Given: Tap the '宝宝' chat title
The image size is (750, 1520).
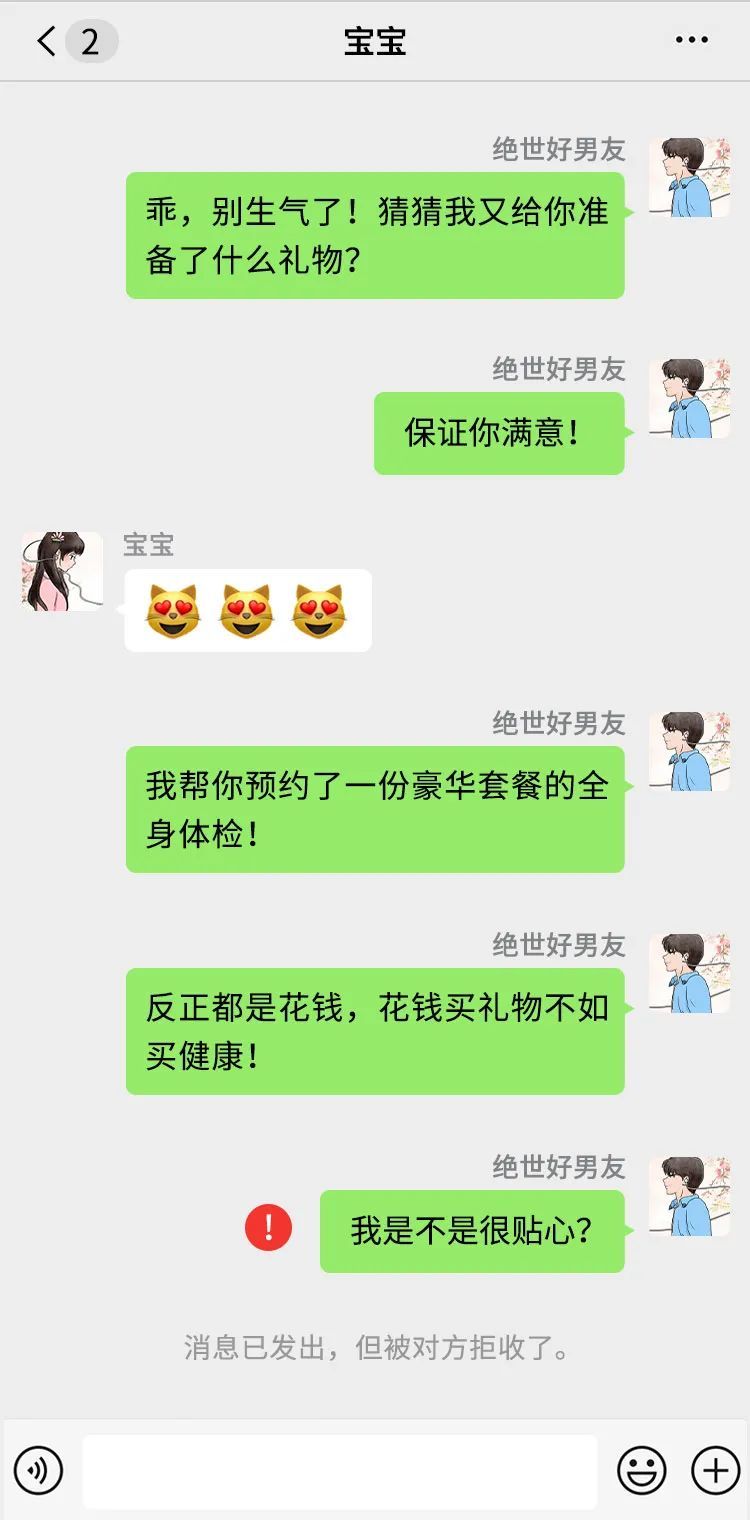Looking at the screenshot, I should pos(375,42).
